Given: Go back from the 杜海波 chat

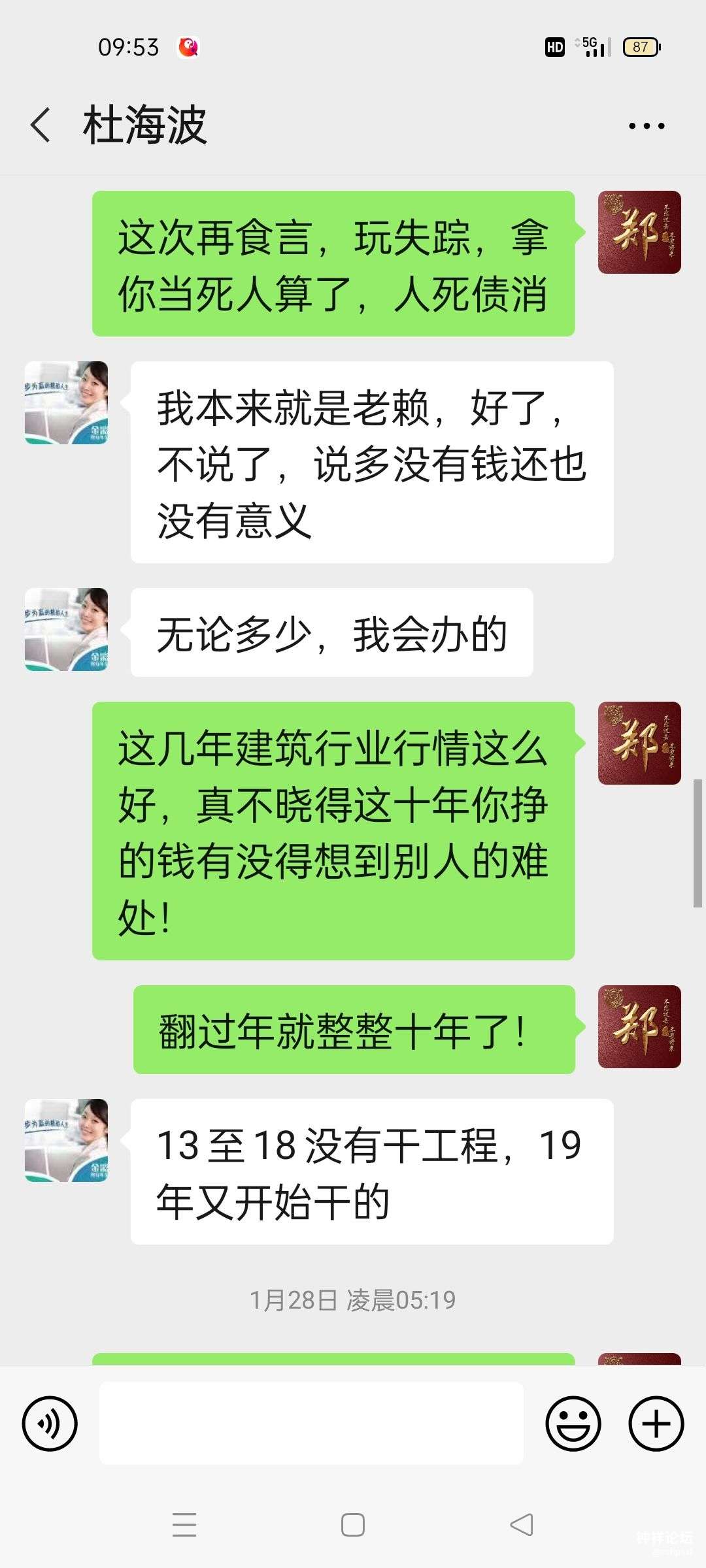Looking at the screenshot, I should tap(41, 125).
